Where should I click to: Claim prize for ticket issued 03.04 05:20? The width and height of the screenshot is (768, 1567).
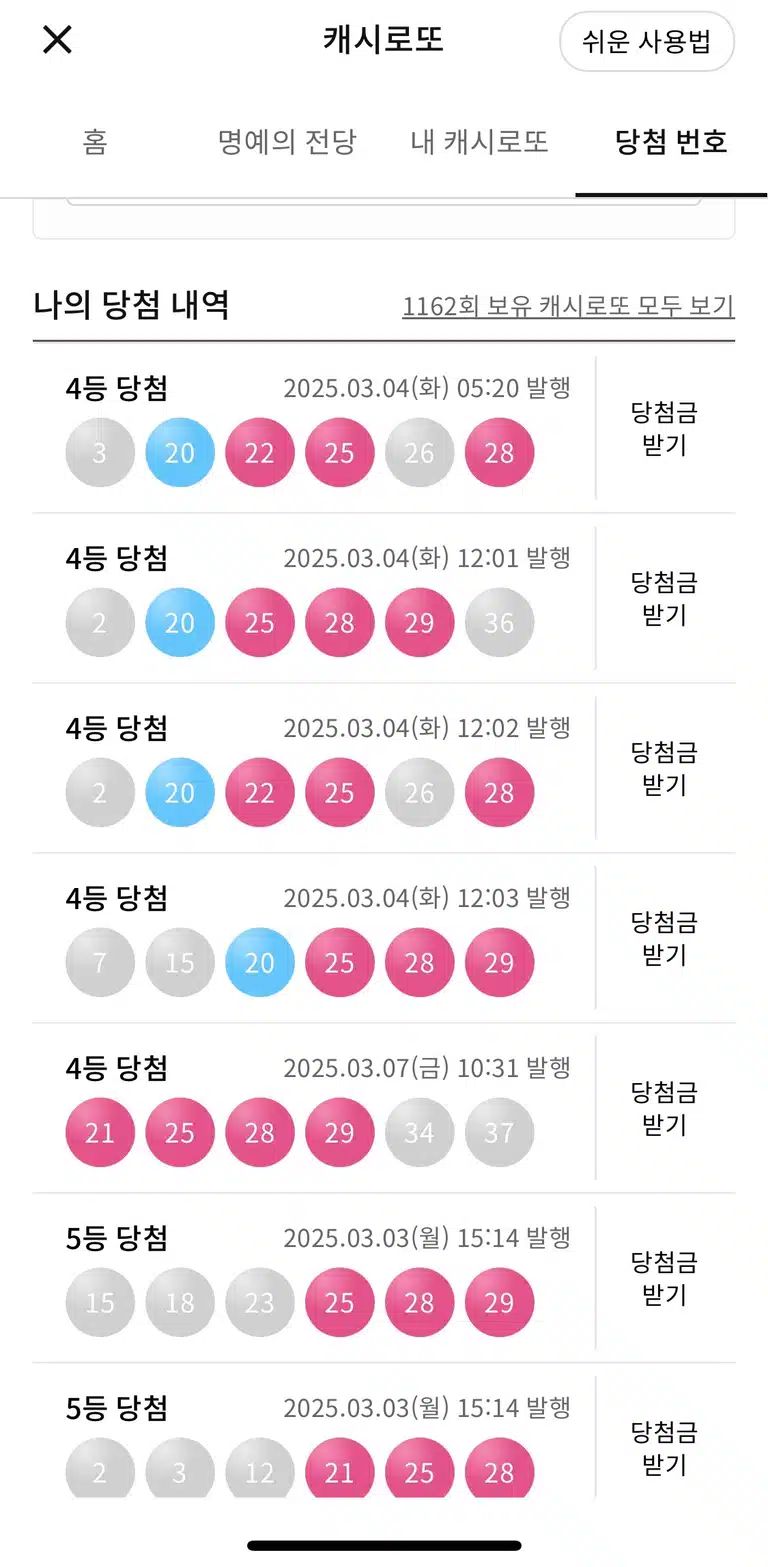tap(664, 428)
